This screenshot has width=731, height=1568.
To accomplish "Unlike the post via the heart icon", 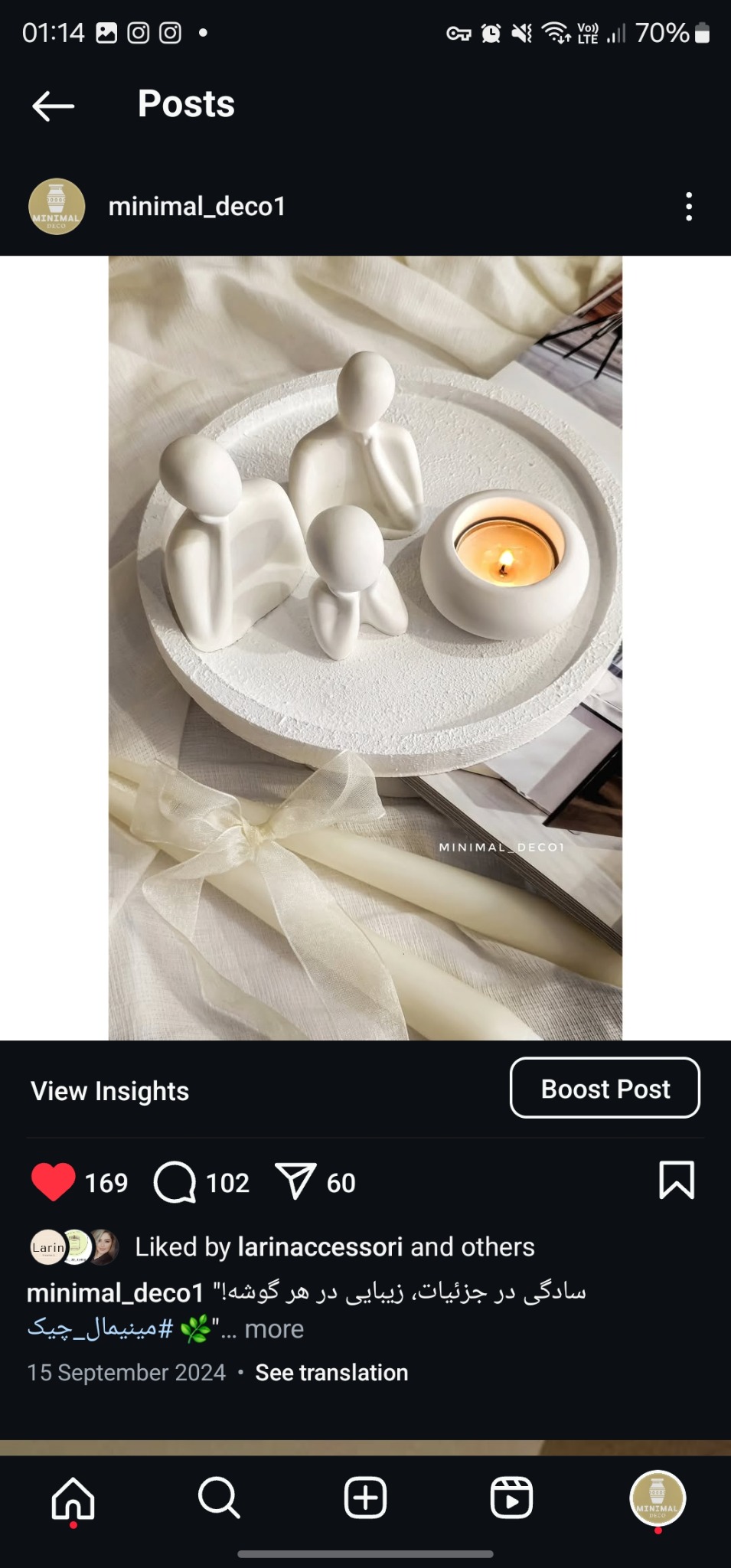I will pyautogui.click(x=53, y=1182).
